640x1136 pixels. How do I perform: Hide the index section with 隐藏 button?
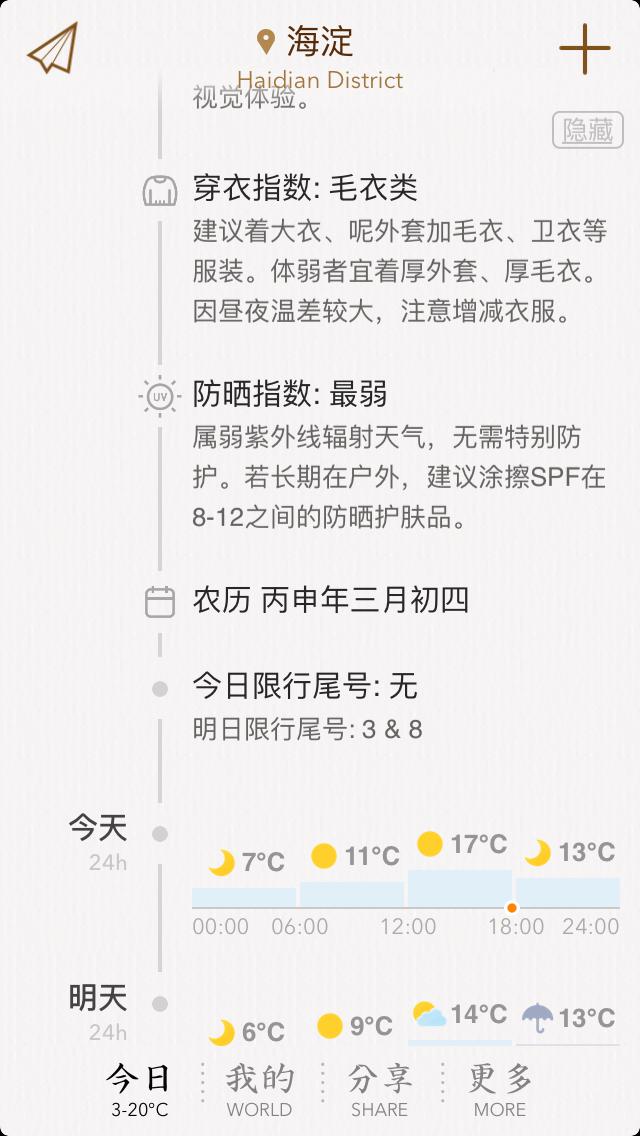(587, 131)
